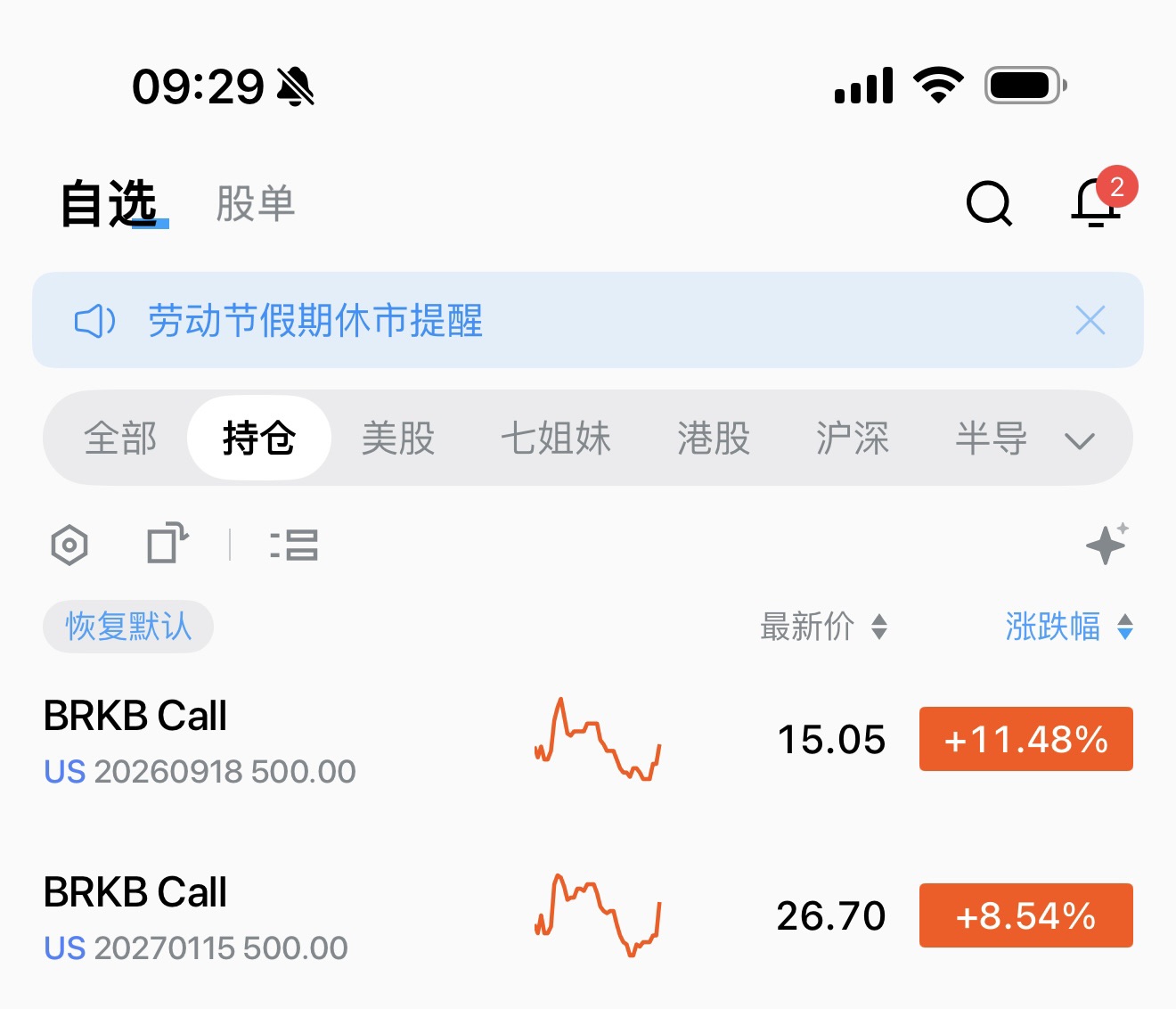Open the notifications bell

pyautogui.click(x=1096, y=203)
